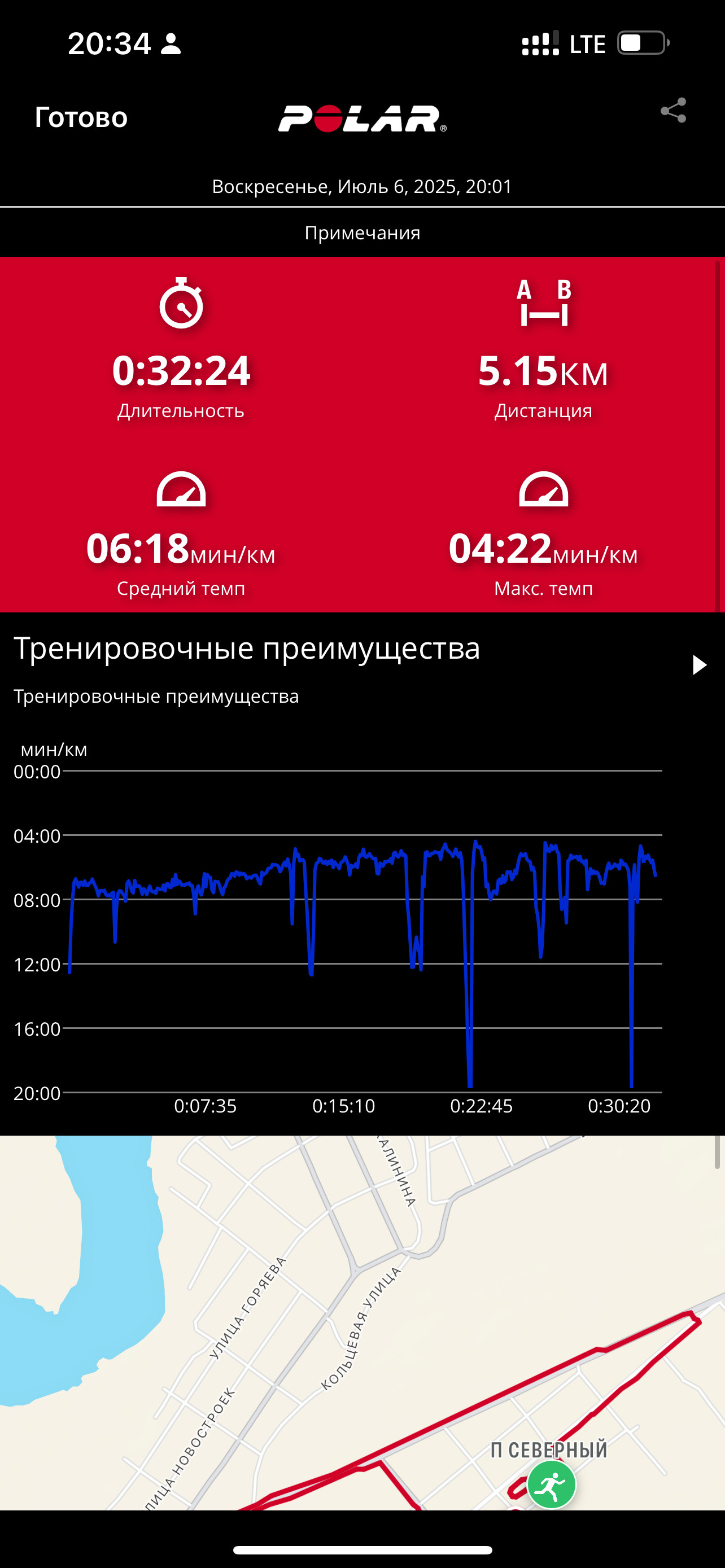Viewport: 725px width, 1568px height.
Task: Open the route map
Action: click(362, 1322)
